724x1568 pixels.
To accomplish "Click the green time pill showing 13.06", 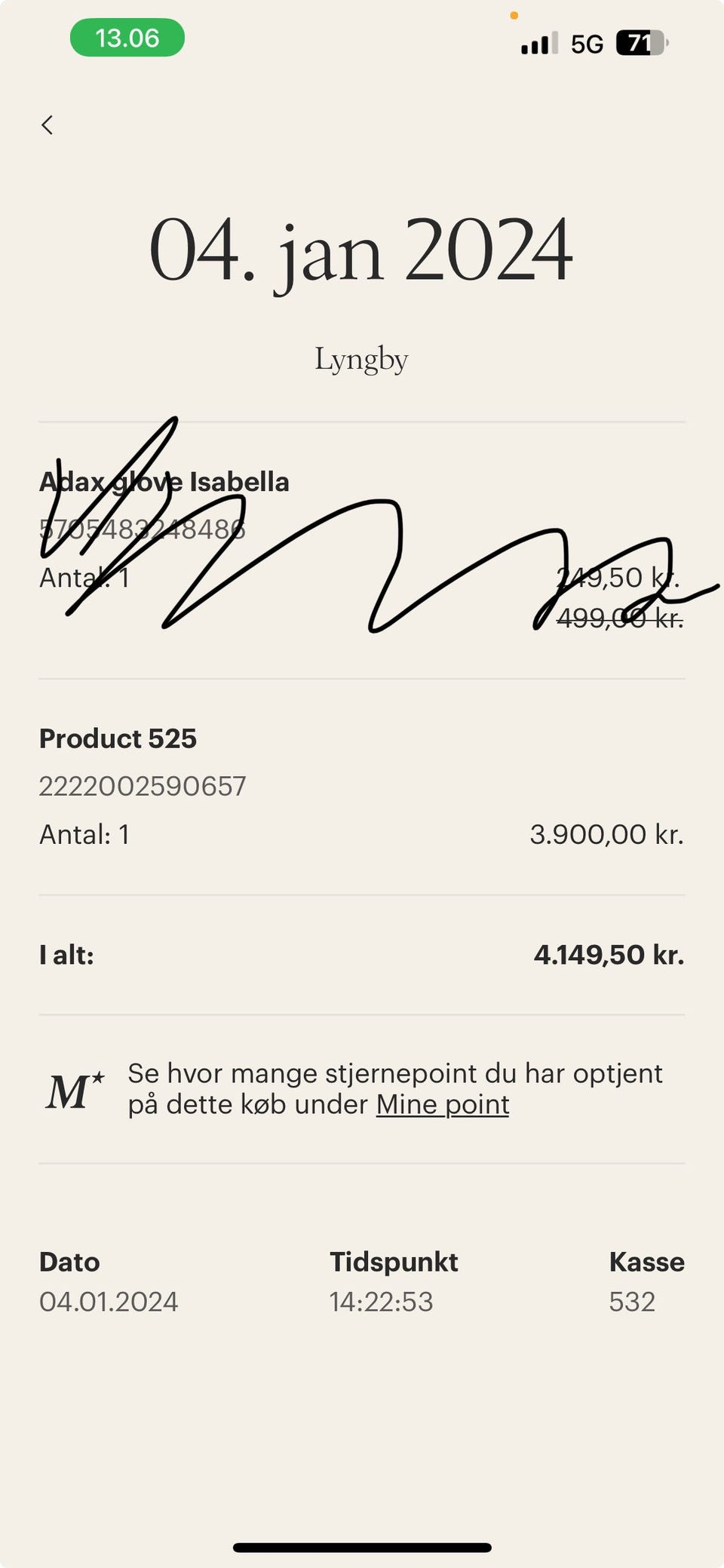I will click(x=127, y=36).
